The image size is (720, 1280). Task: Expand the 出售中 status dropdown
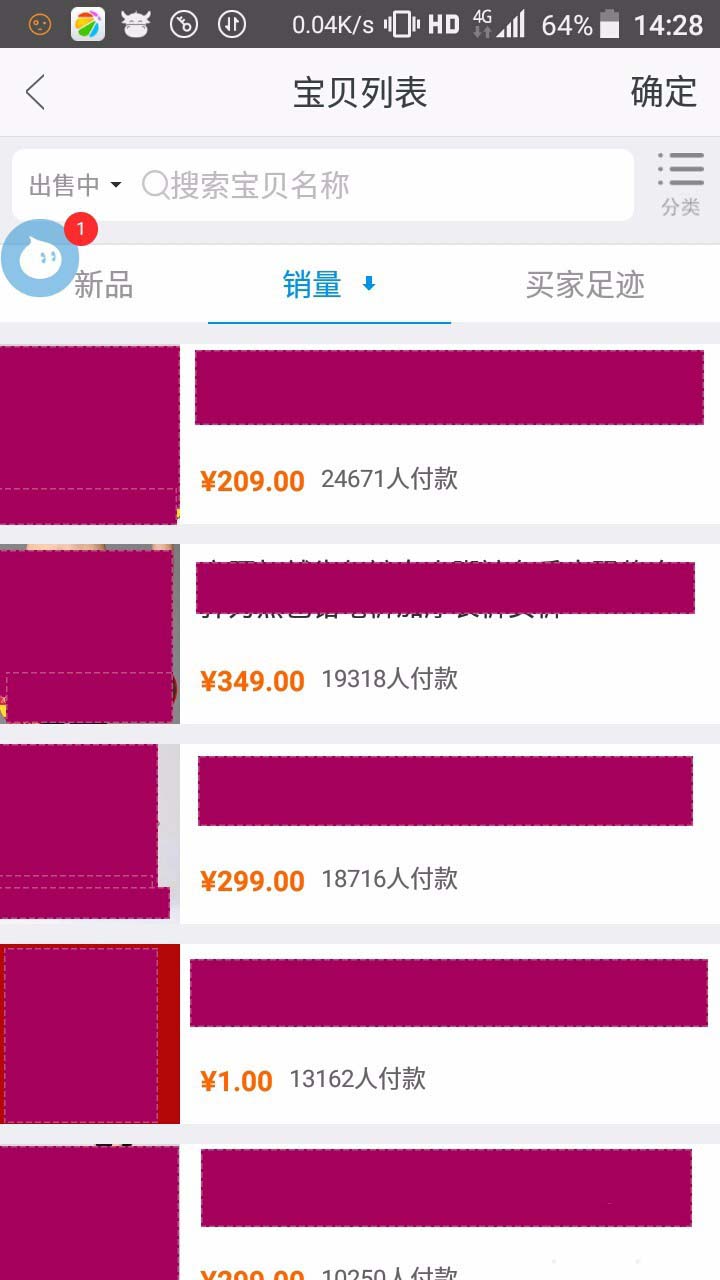point(75,185)
